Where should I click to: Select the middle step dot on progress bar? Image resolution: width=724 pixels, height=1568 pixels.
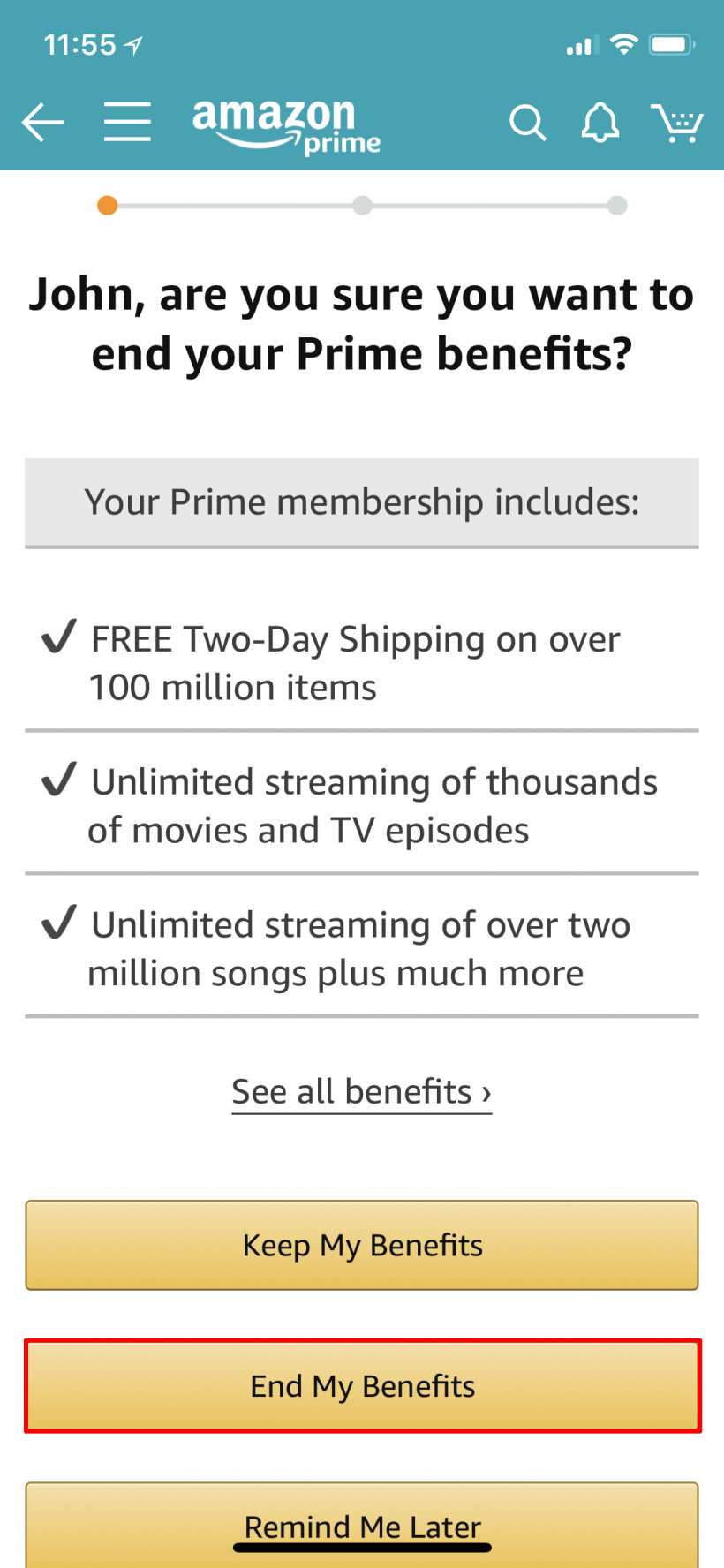coord(362,205)
